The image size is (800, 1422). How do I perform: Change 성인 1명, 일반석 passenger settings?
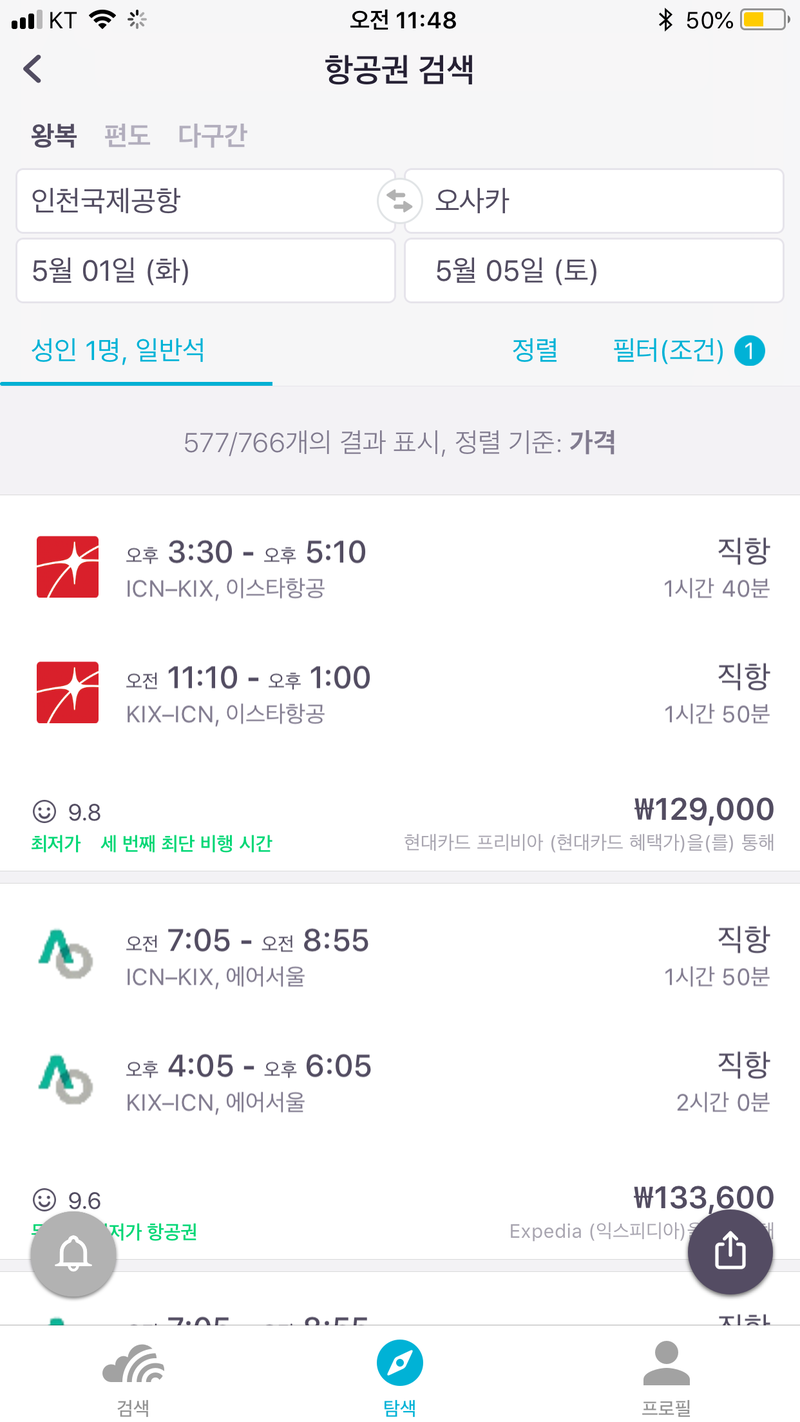pyautogui.click(x=118, y=350)
